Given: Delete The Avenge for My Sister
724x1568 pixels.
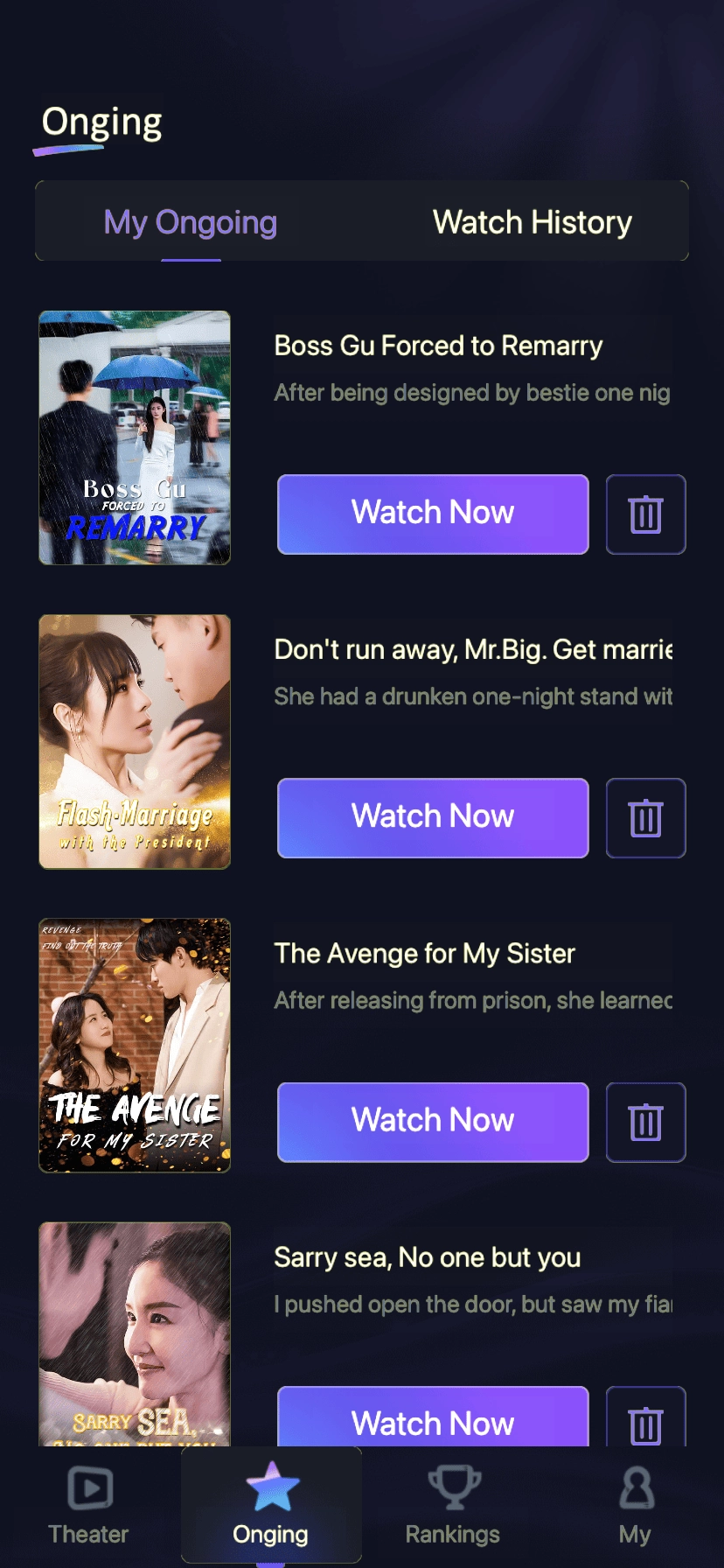Looking at the screenshot, I should 645,1122.
